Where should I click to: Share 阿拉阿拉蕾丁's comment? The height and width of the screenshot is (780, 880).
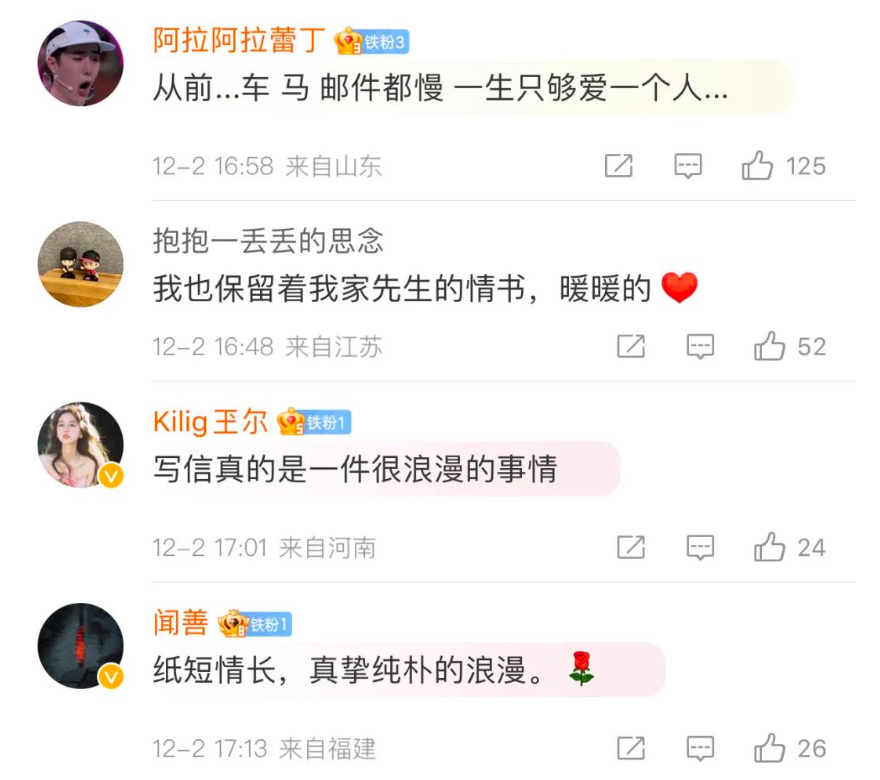click(x=619, y=166)
